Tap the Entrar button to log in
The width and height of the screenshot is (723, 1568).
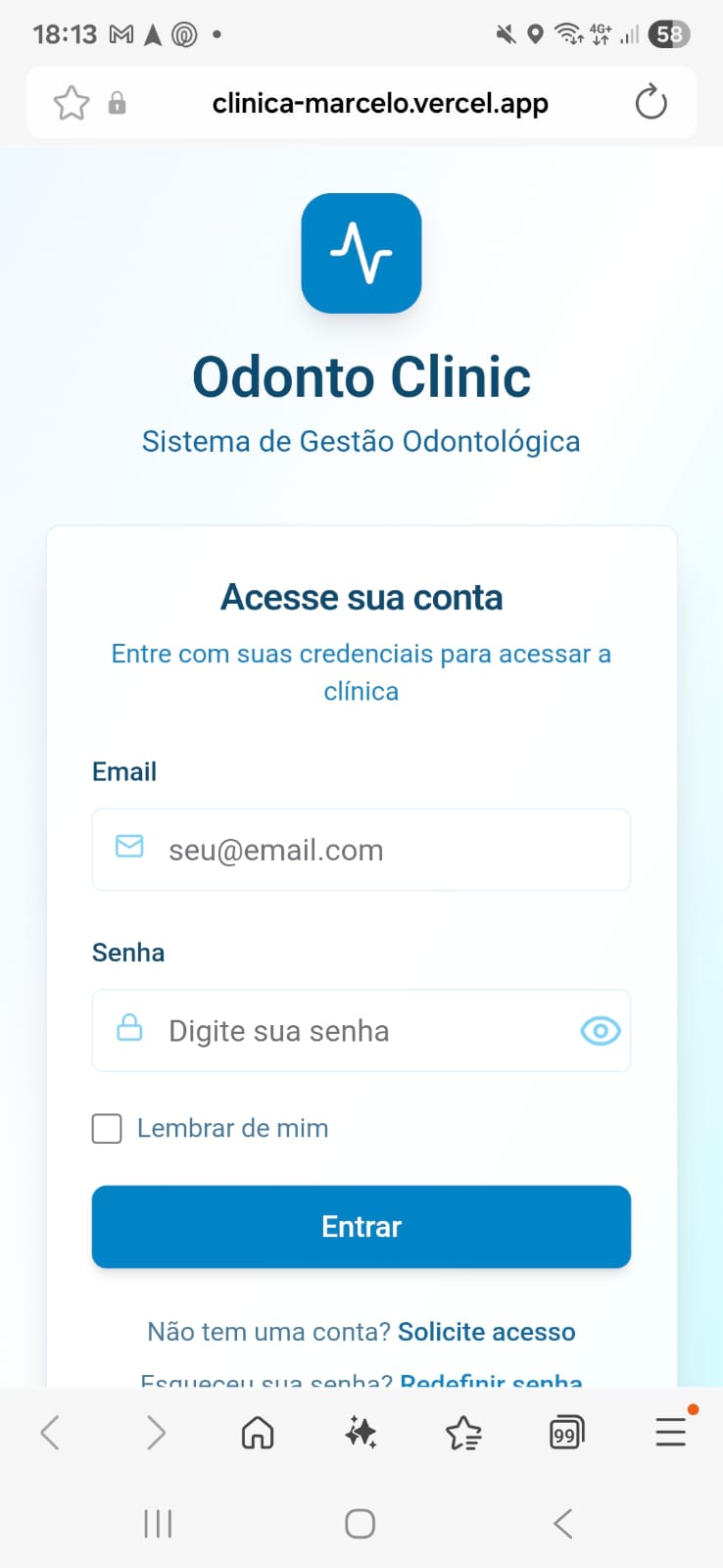coord(361,1227)
